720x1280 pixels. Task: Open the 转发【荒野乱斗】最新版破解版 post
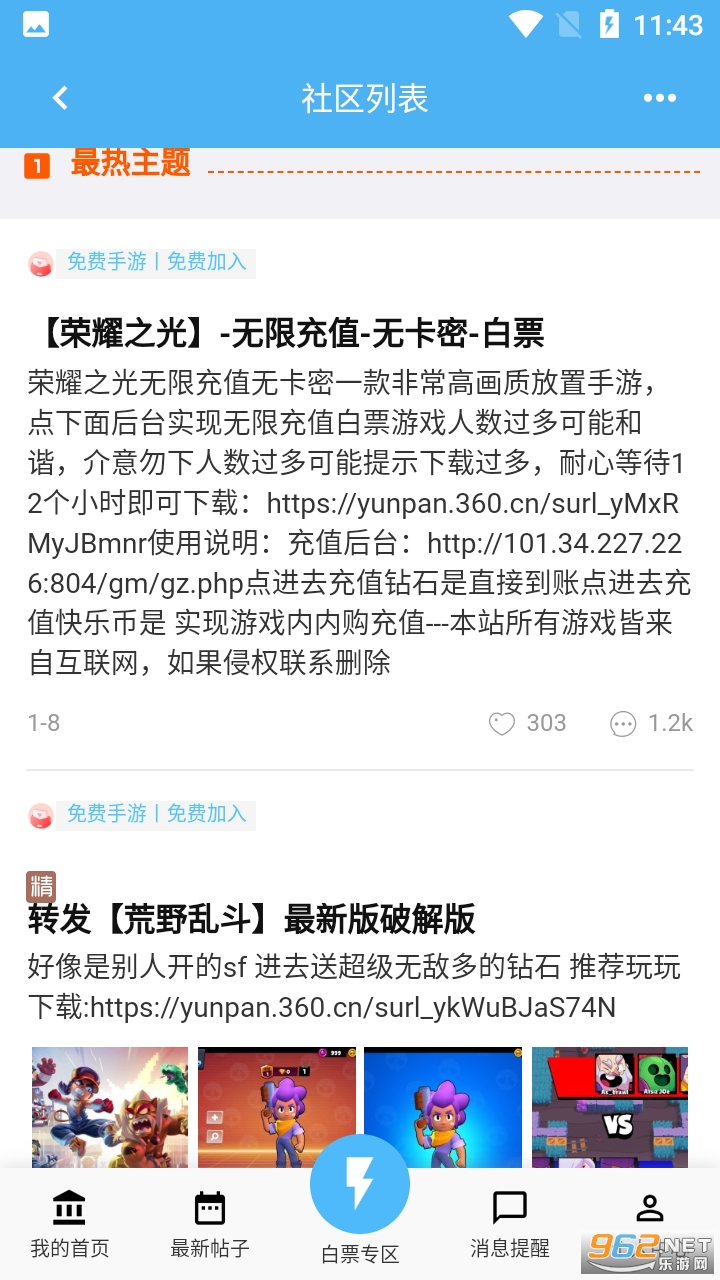[x=252, y=918]
